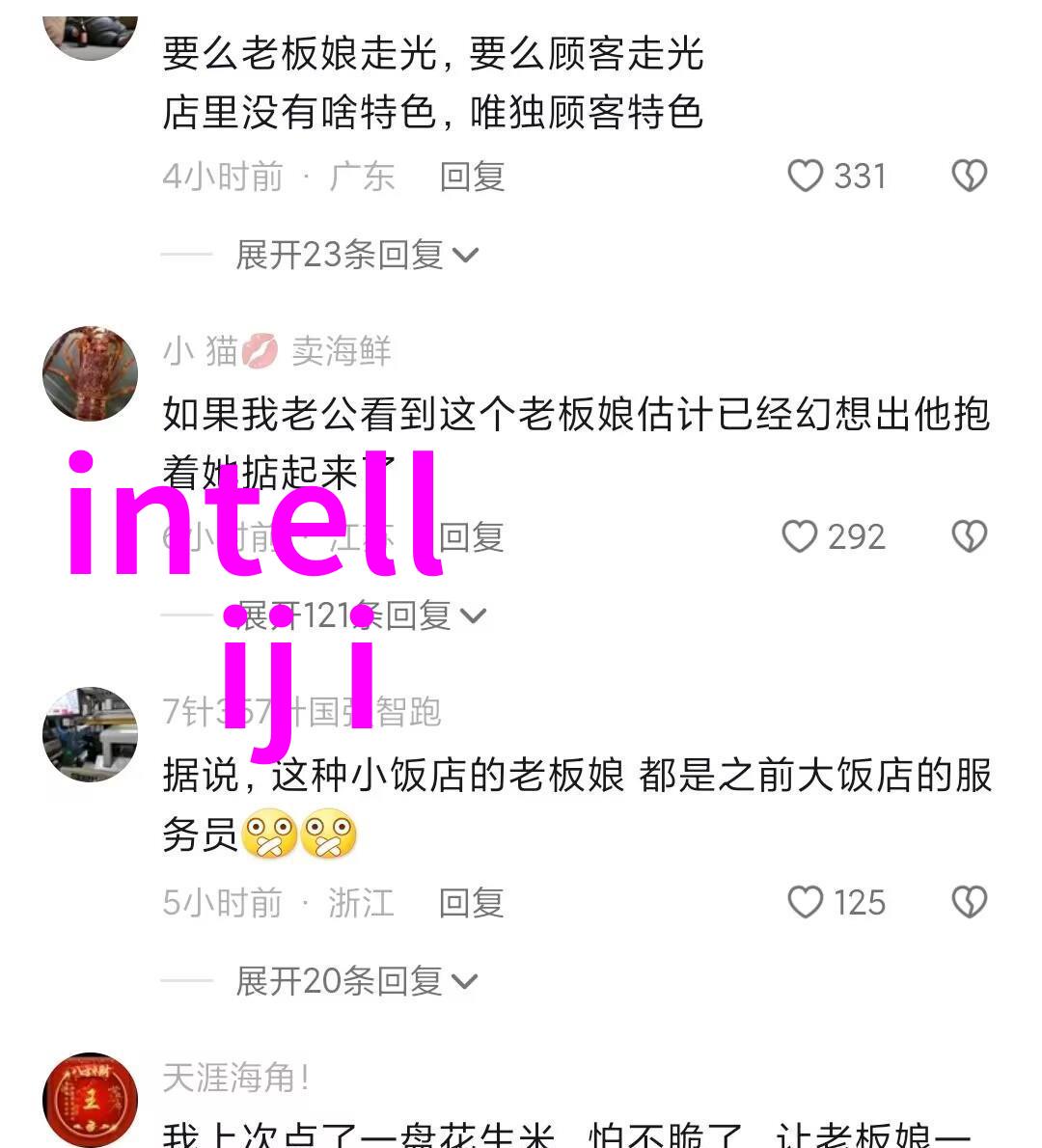
Task: Reply to 小猫 卖海鲜's comment
Action: point(472,536)
